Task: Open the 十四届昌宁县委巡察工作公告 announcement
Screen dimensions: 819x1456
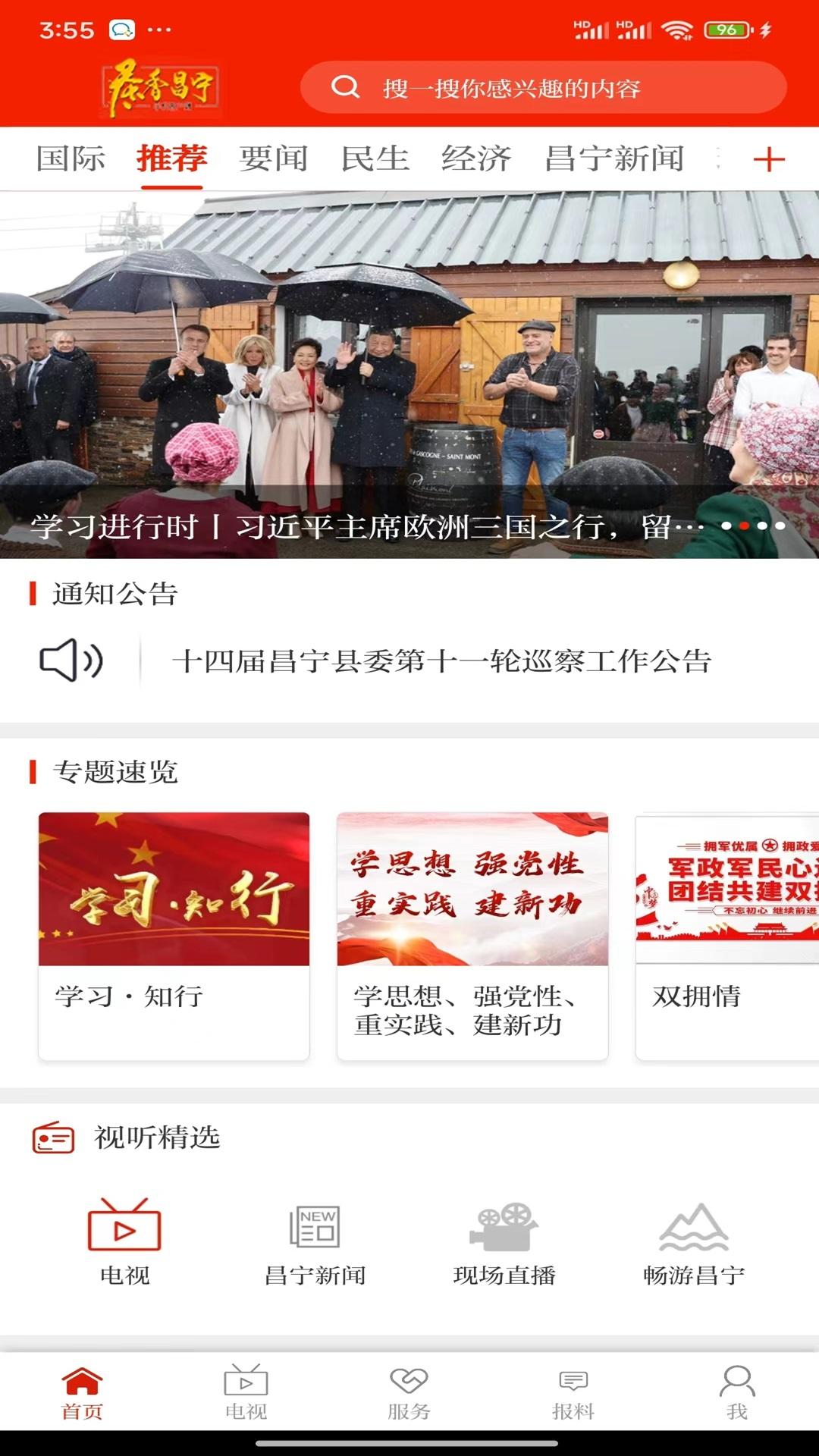Action: (x=444, y=661)
